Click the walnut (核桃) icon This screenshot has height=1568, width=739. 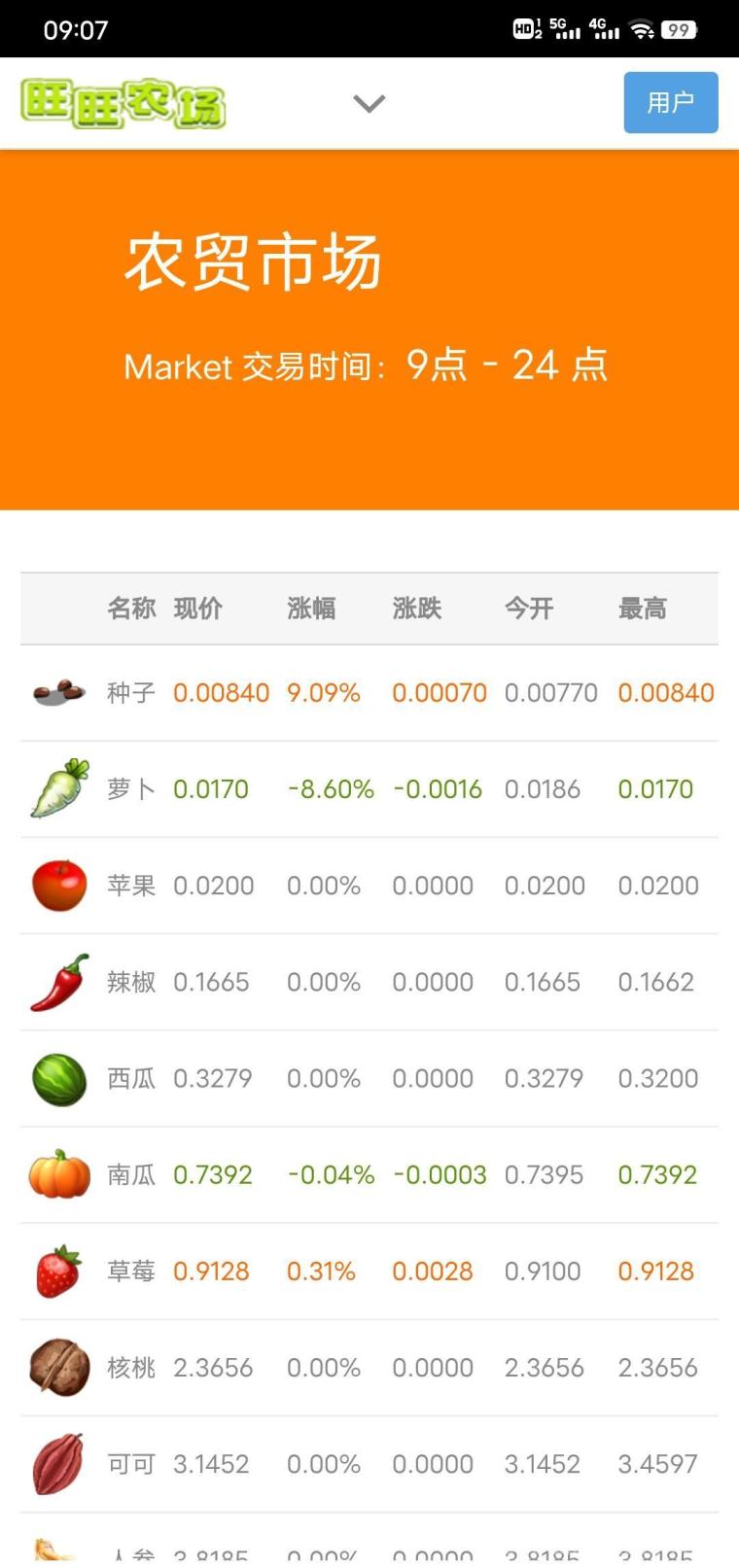click(58, 1367)
